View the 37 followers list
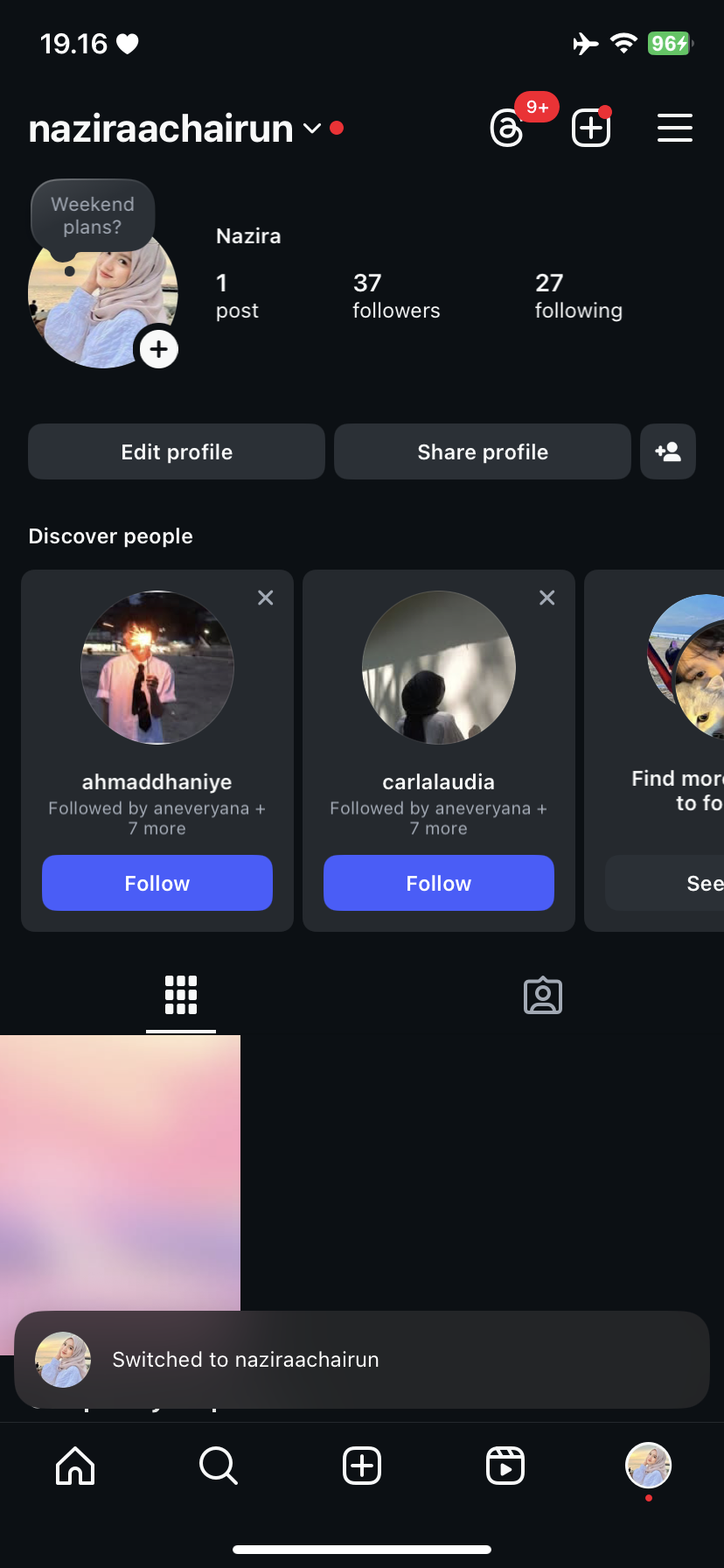The height and width of the screenshot is (1568, 724). click(x=395, y=296)
